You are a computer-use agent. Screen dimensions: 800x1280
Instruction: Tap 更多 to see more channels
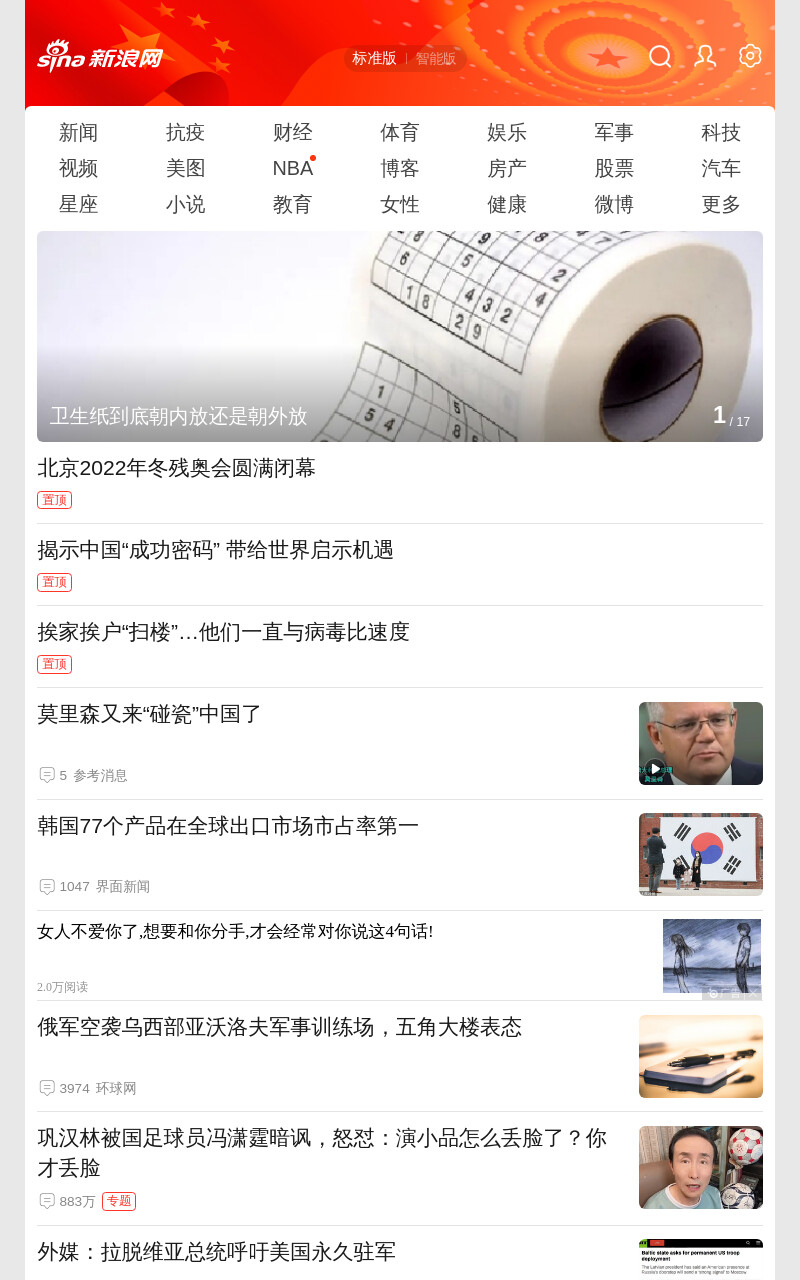click(x=721, y=204)
